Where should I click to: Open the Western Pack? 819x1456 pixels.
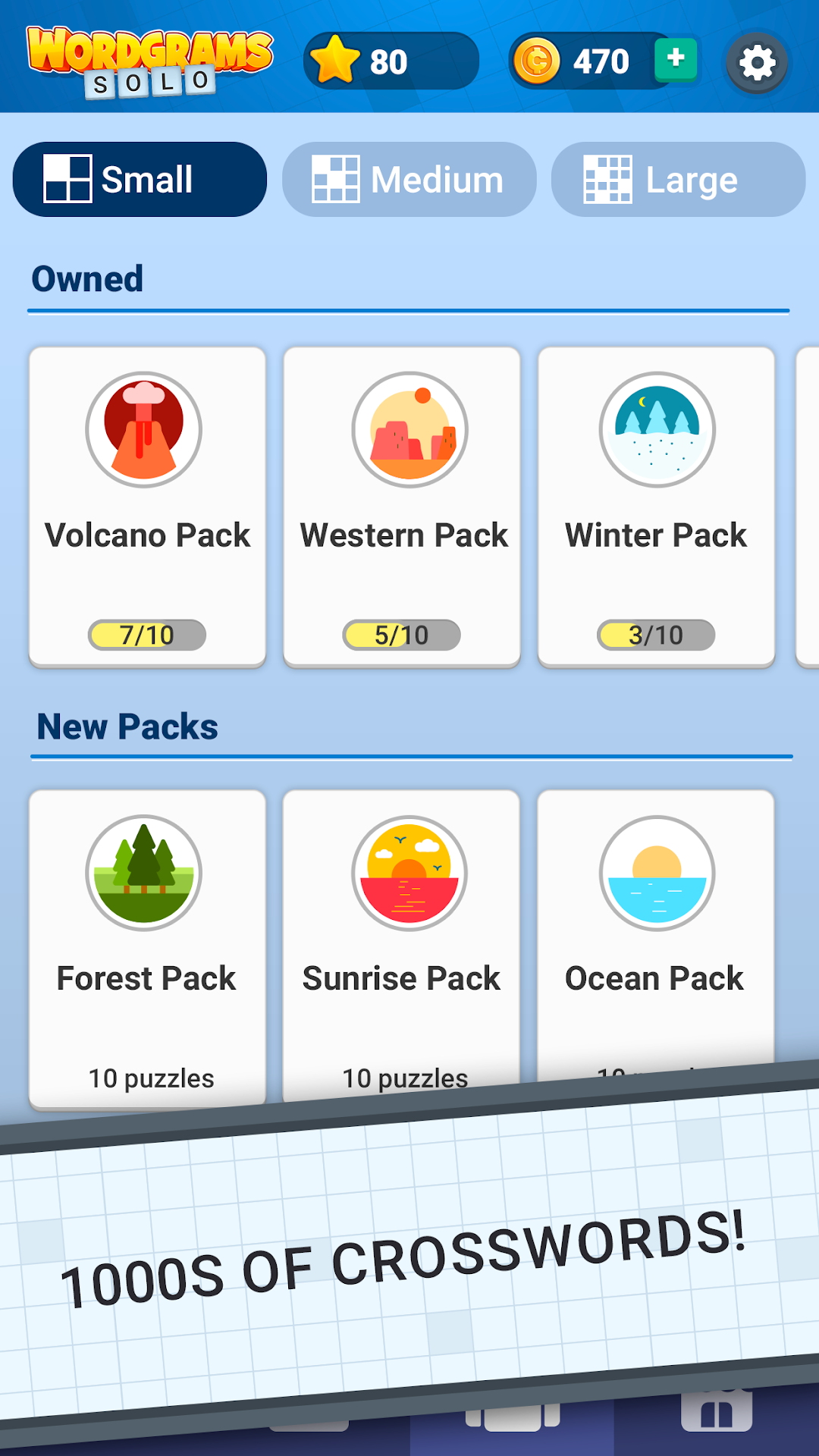[402, 507]
